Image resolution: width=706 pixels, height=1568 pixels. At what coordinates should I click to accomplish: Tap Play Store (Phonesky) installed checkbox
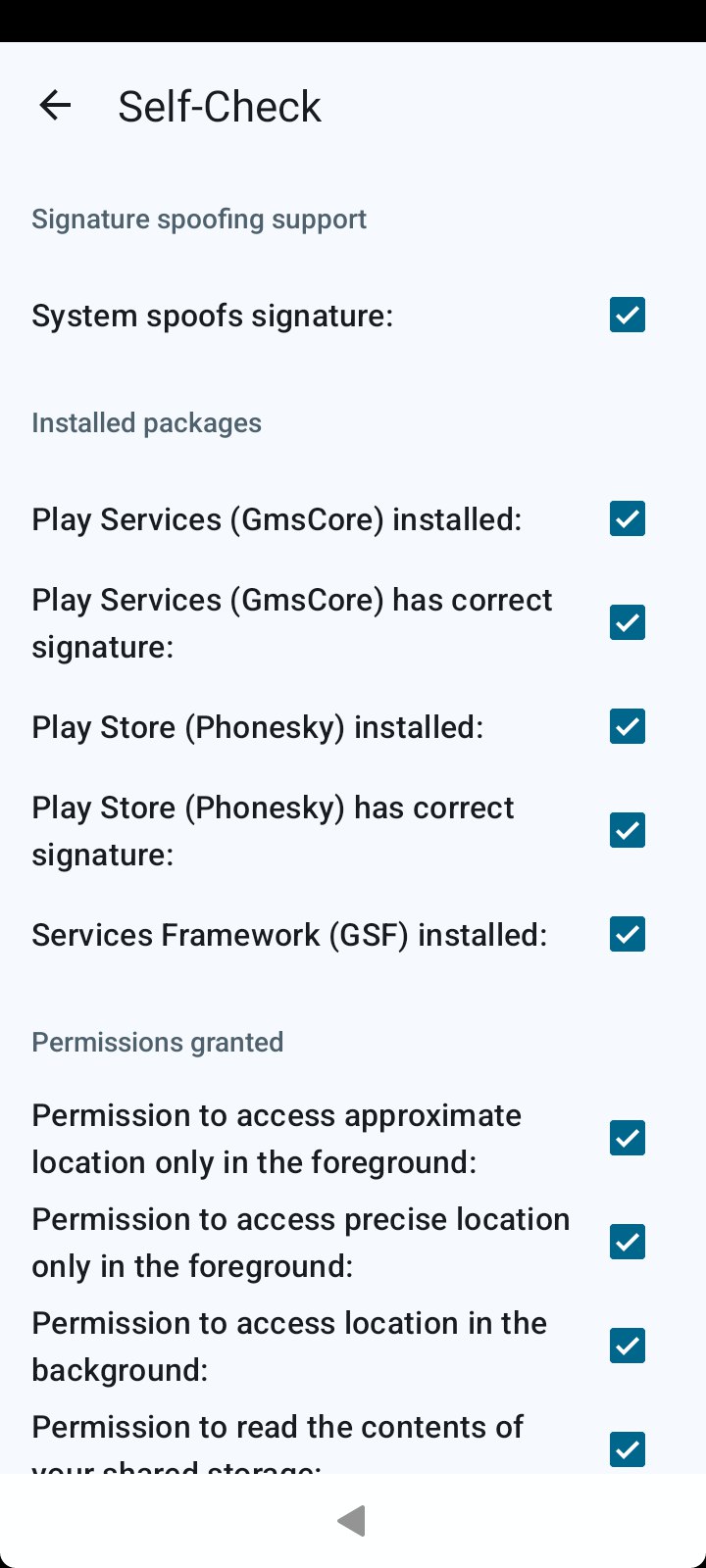coord(628,727)
